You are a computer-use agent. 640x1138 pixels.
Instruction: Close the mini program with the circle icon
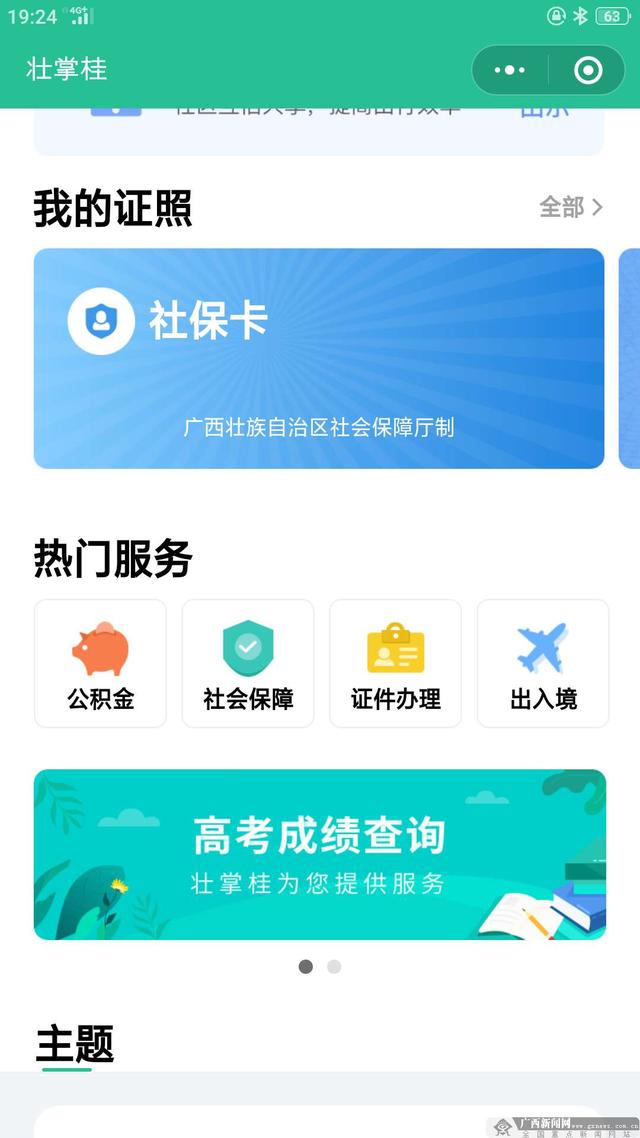587,70
